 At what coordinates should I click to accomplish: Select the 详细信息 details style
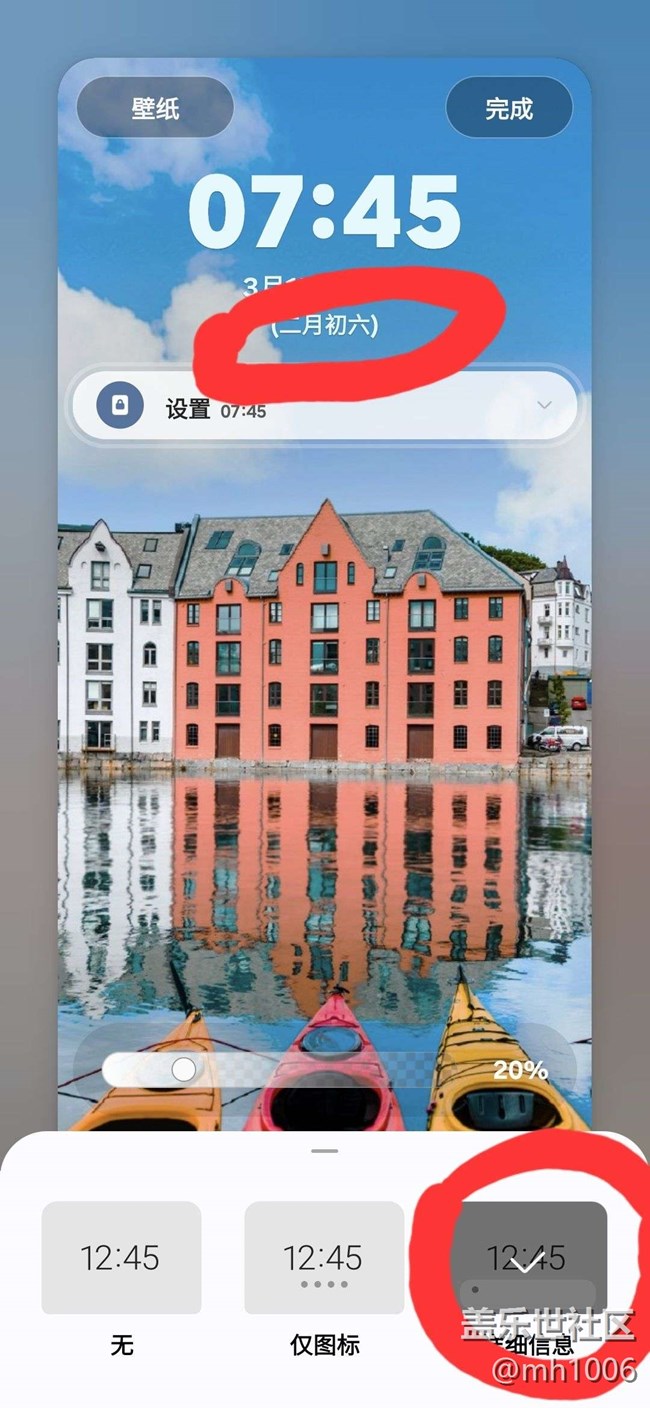[527, 1257]
